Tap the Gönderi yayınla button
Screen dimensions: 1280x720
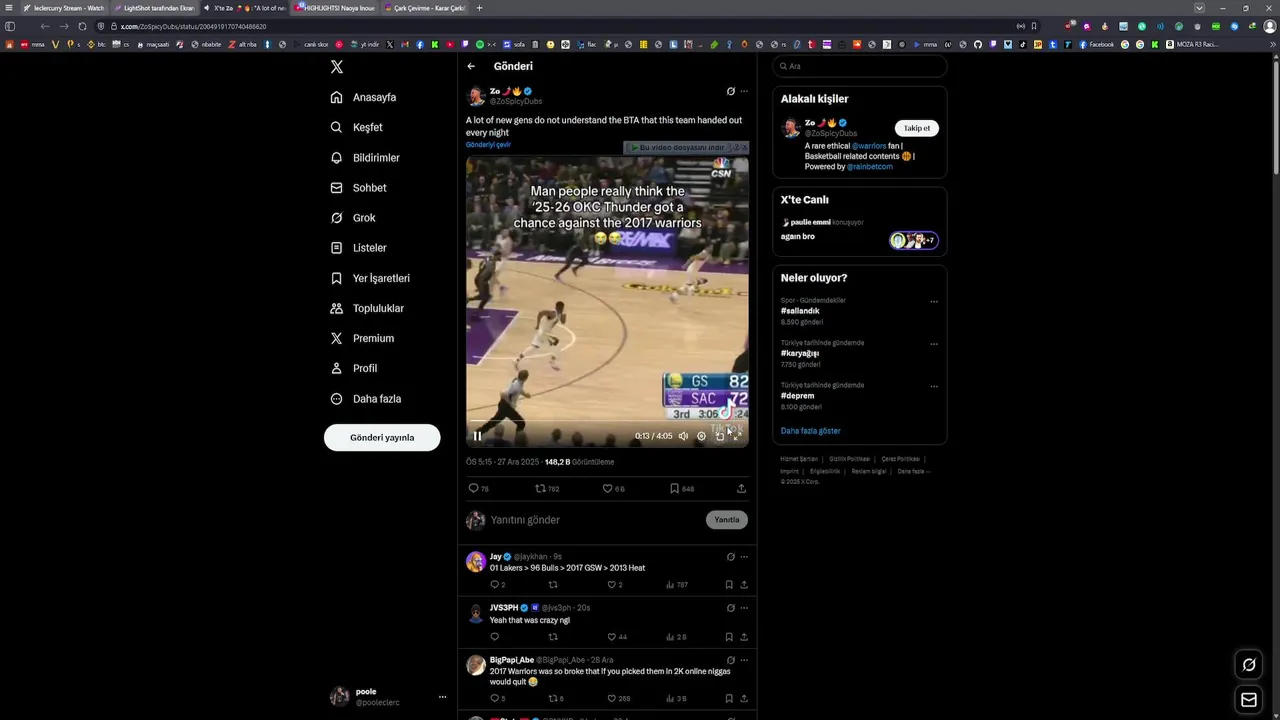[x=382, y=437]
